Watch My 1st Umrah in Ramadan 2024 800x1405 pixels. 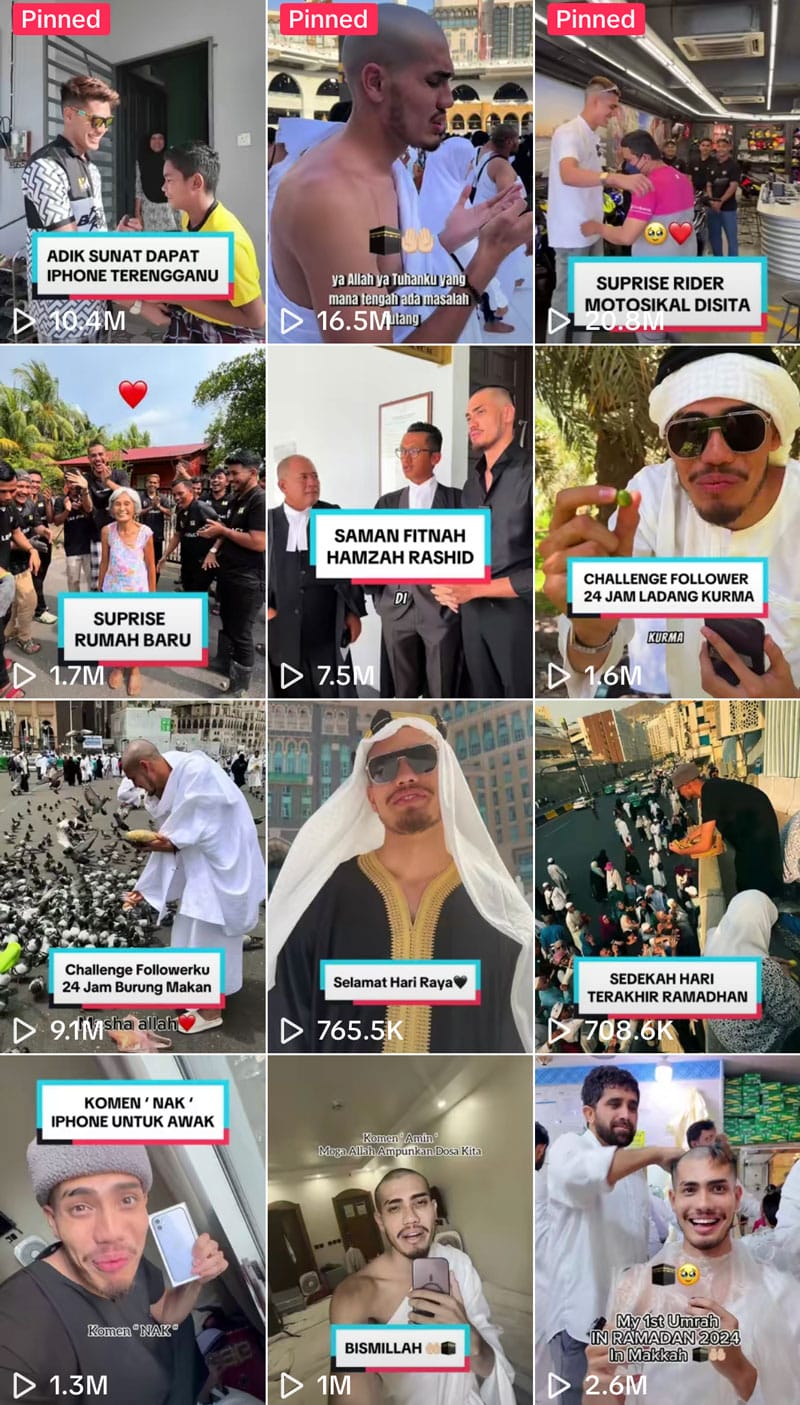[667, 1232]
